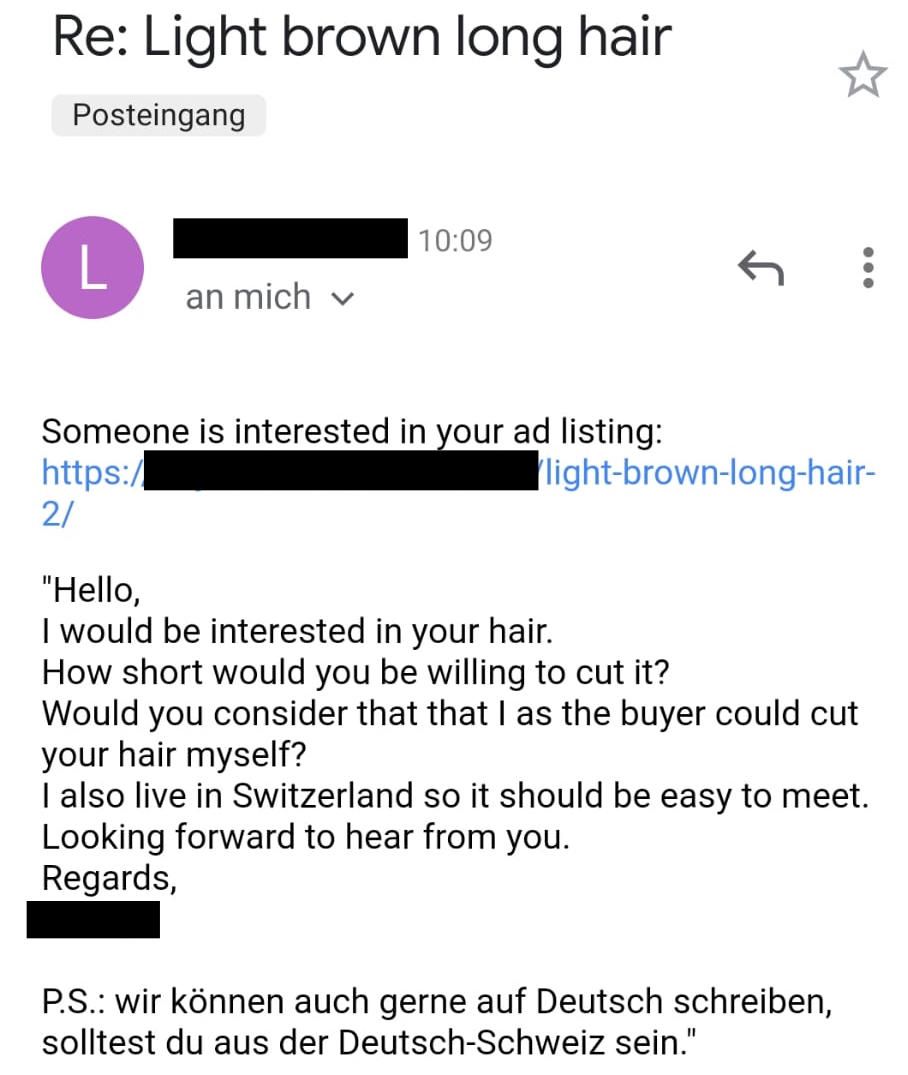Expand recipient details next to 'an mich'

coord(343,298)
